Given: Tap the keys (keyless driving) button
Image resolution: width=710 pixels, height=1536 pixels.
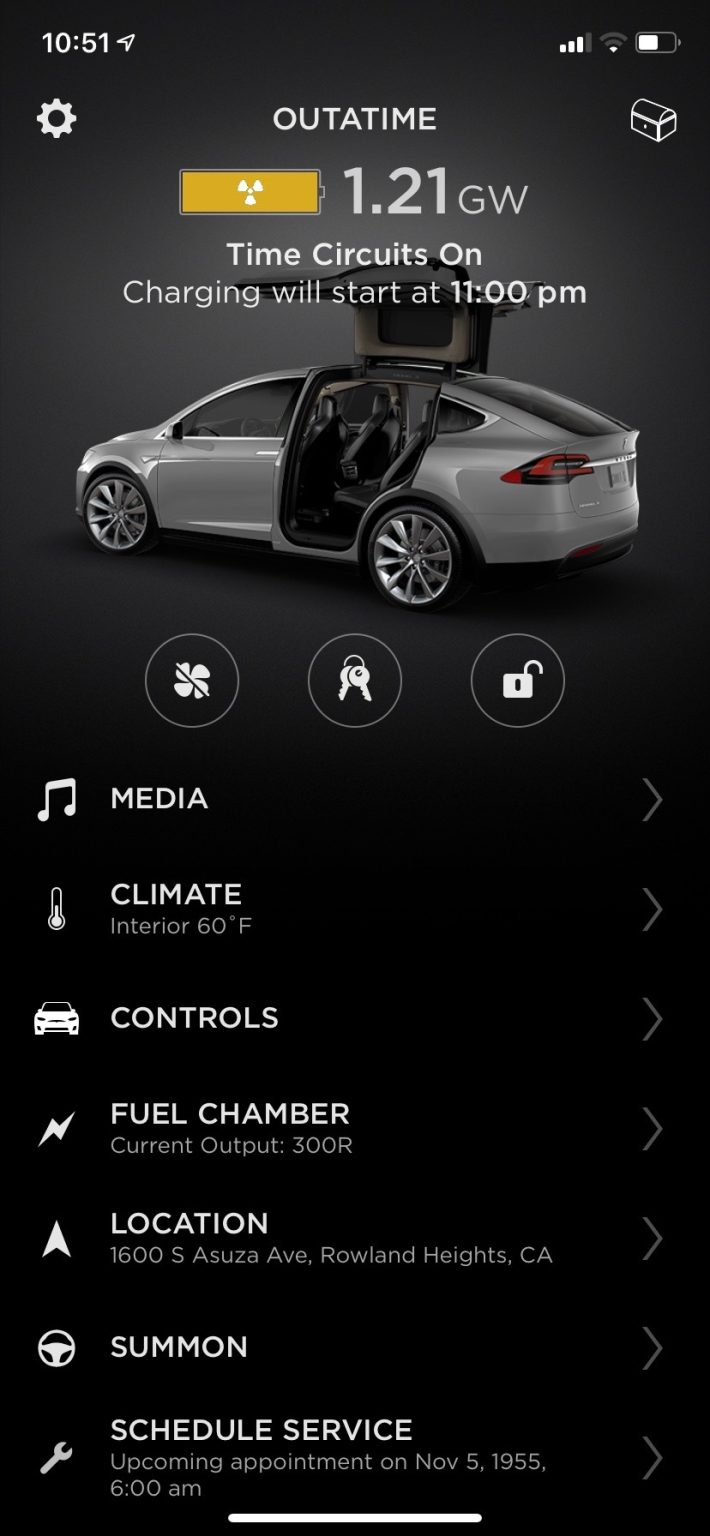Looking at the screenshot, I should click(x=354, y=681).
